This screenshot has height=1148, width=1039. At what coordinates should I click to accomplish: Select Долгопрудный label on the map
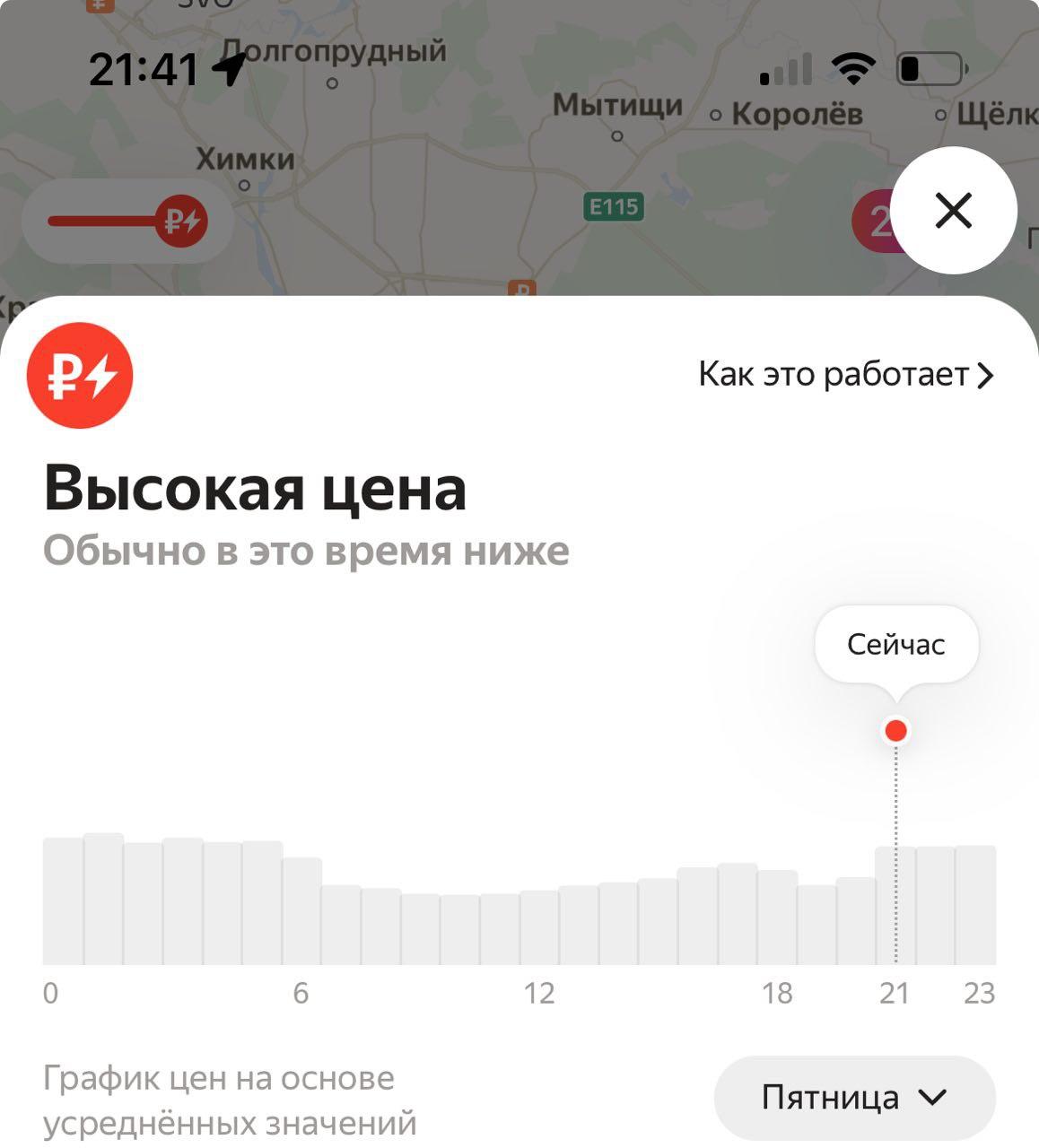tap(334, 51)
